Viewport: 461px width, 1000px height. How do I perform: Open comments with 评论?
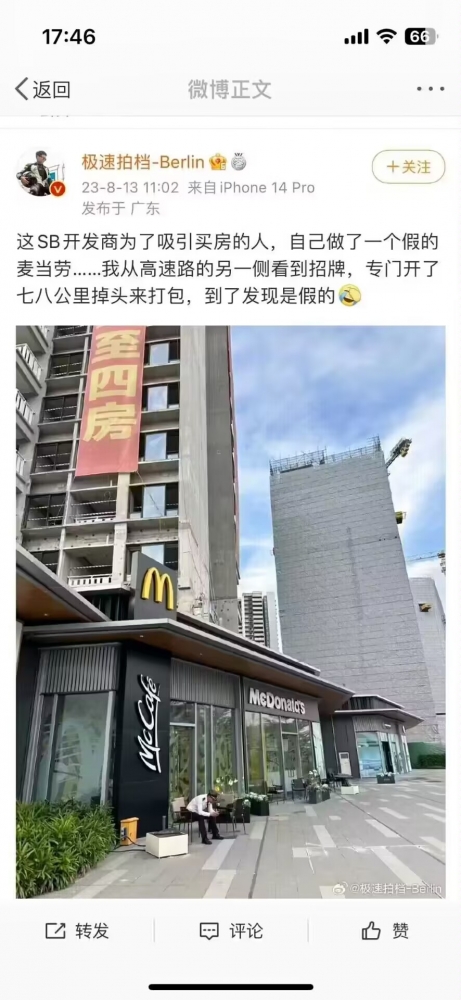230,931
